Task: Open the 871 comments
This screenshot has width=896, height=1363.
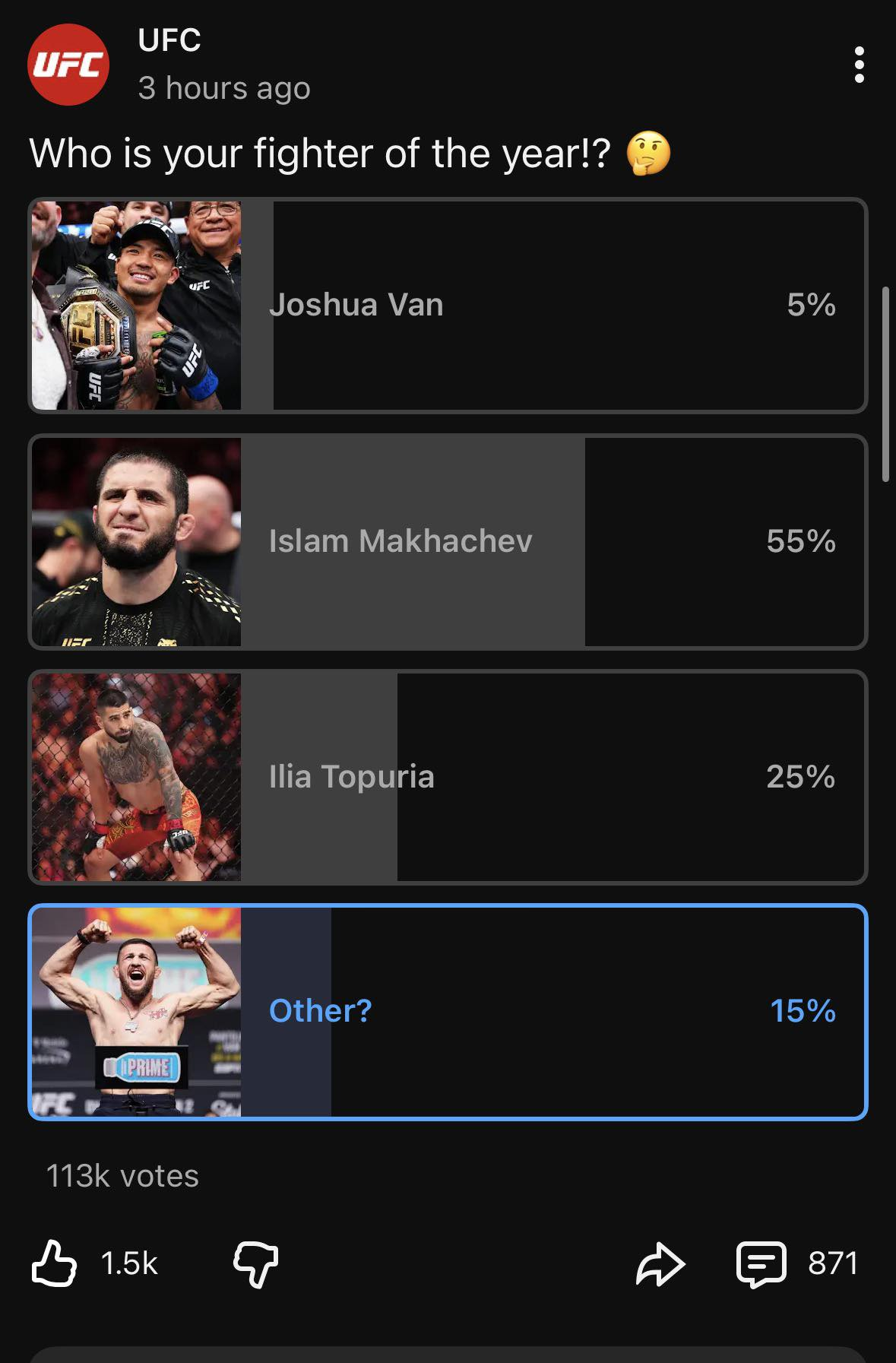Action: (x=762, y=1263)
